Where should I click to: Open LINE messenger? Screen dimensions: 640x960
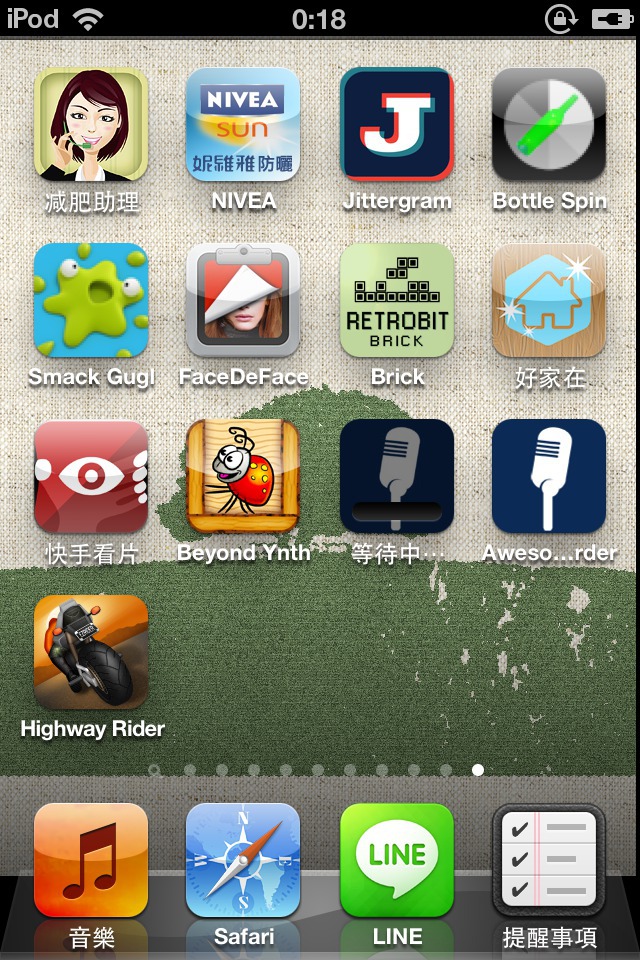pyautogui.click(x=397, y=861)
